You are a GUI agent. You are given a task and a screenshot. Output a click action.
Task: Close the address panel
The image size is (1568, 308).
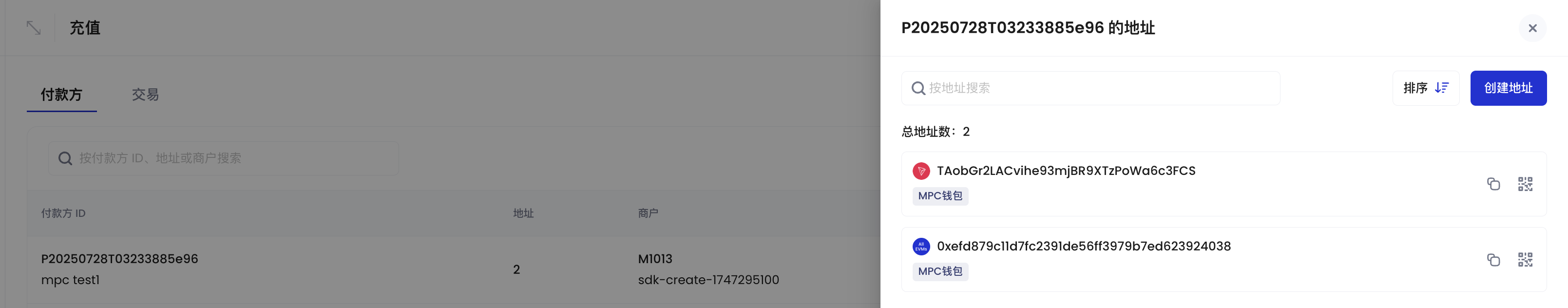coord(1532,28)
